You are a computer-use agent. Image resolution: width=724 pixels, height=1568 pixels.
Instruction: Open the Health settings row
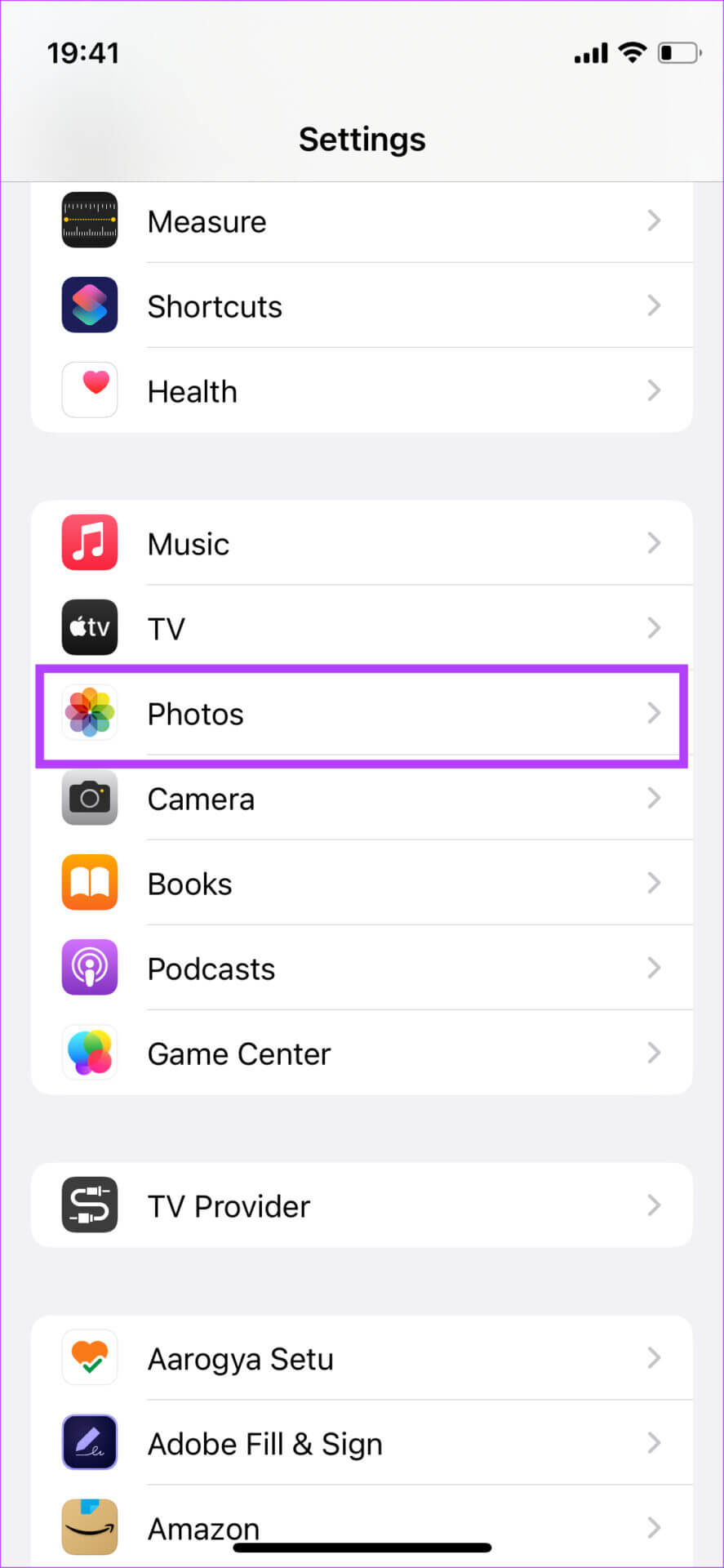pyautogui.click(x=362, y=391)
